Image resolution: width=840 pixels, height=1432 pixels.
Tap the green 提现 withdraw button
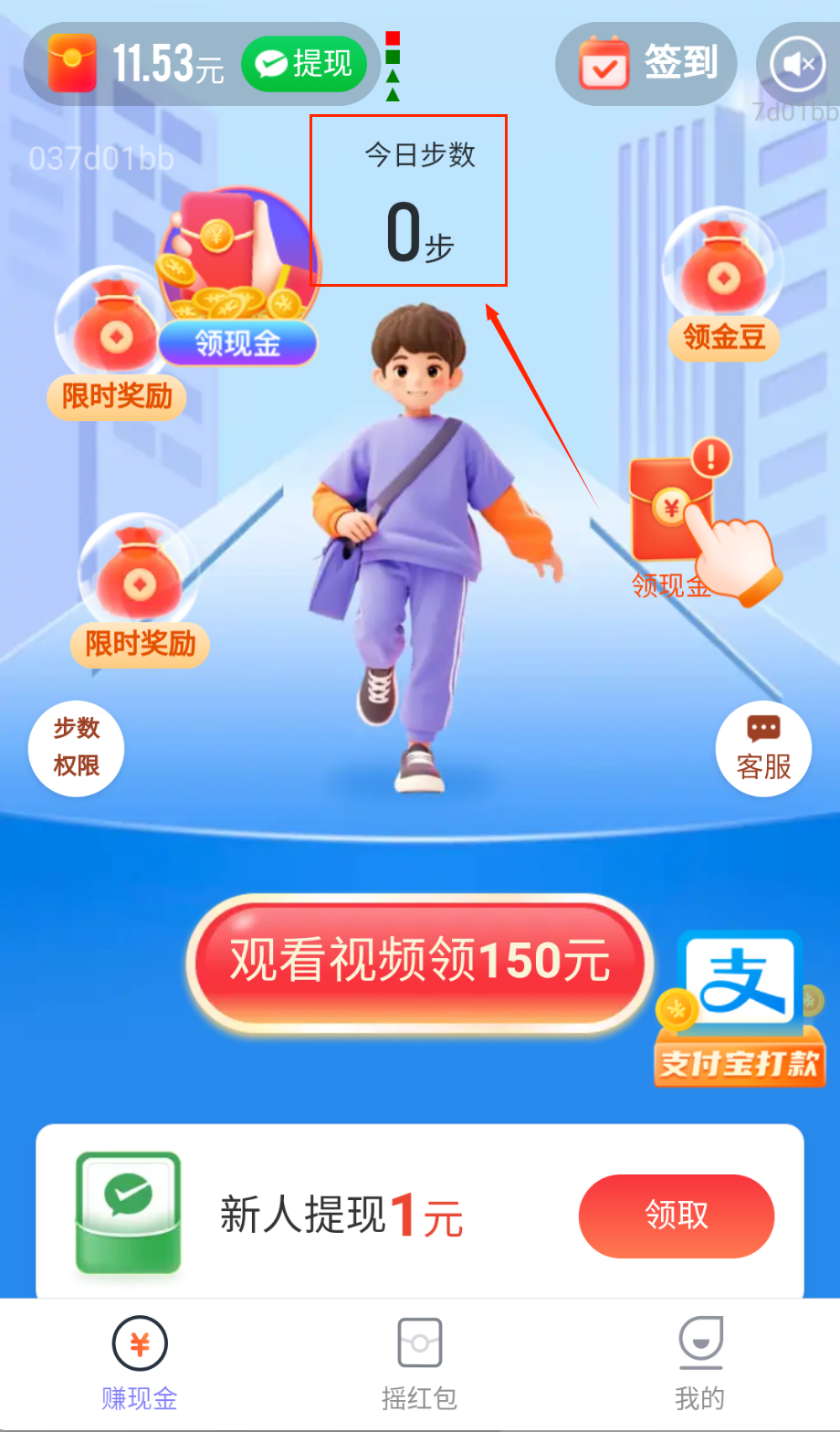(x=304, y=64)
